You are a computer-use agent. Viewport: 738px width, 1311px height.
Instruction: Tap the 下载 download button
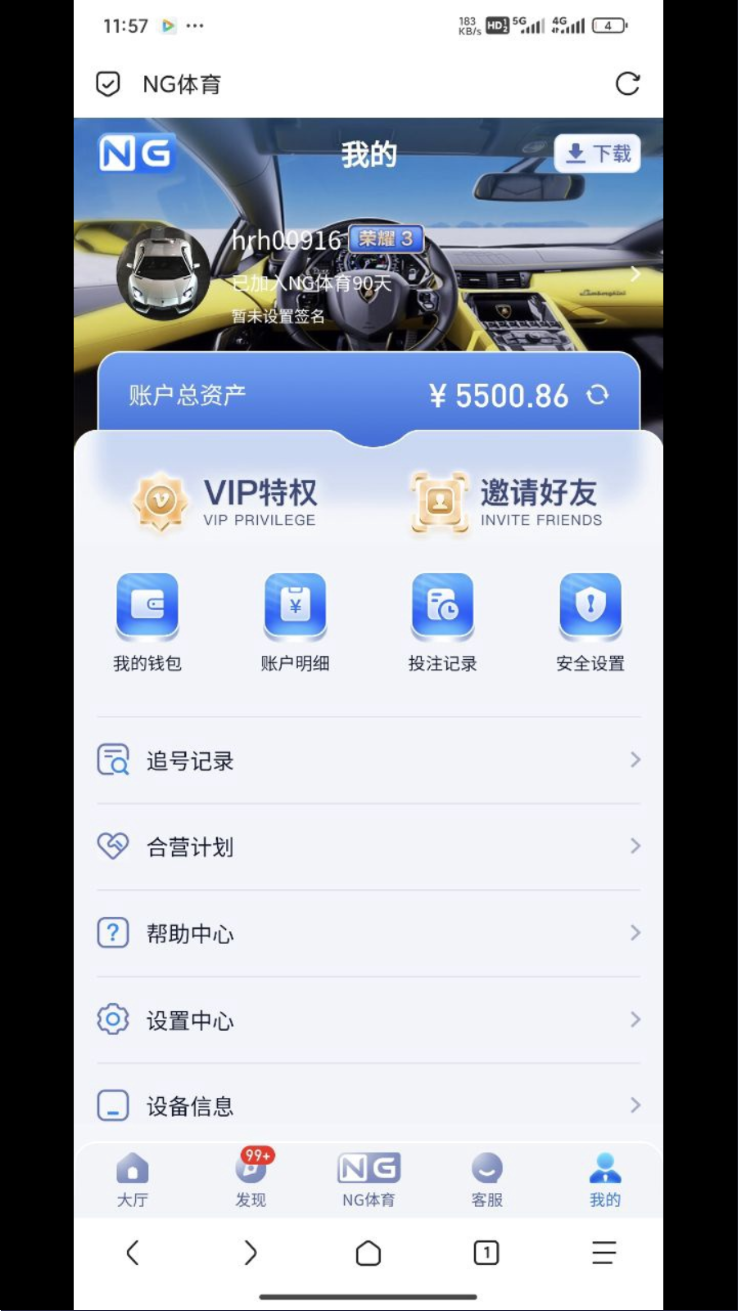(598, 153)
